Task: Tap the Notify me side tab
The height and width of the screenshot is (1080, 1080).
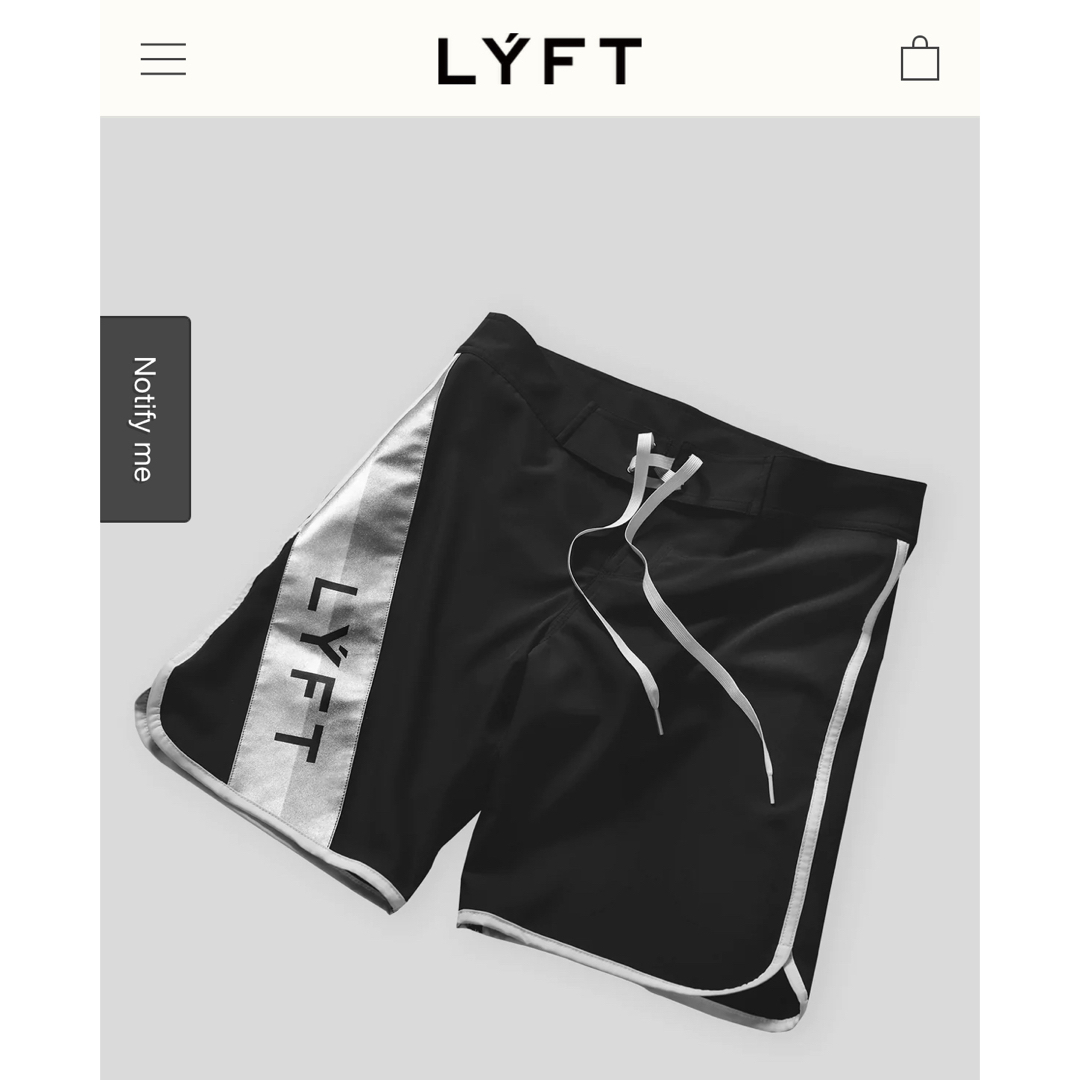Action: click(145, 419)
